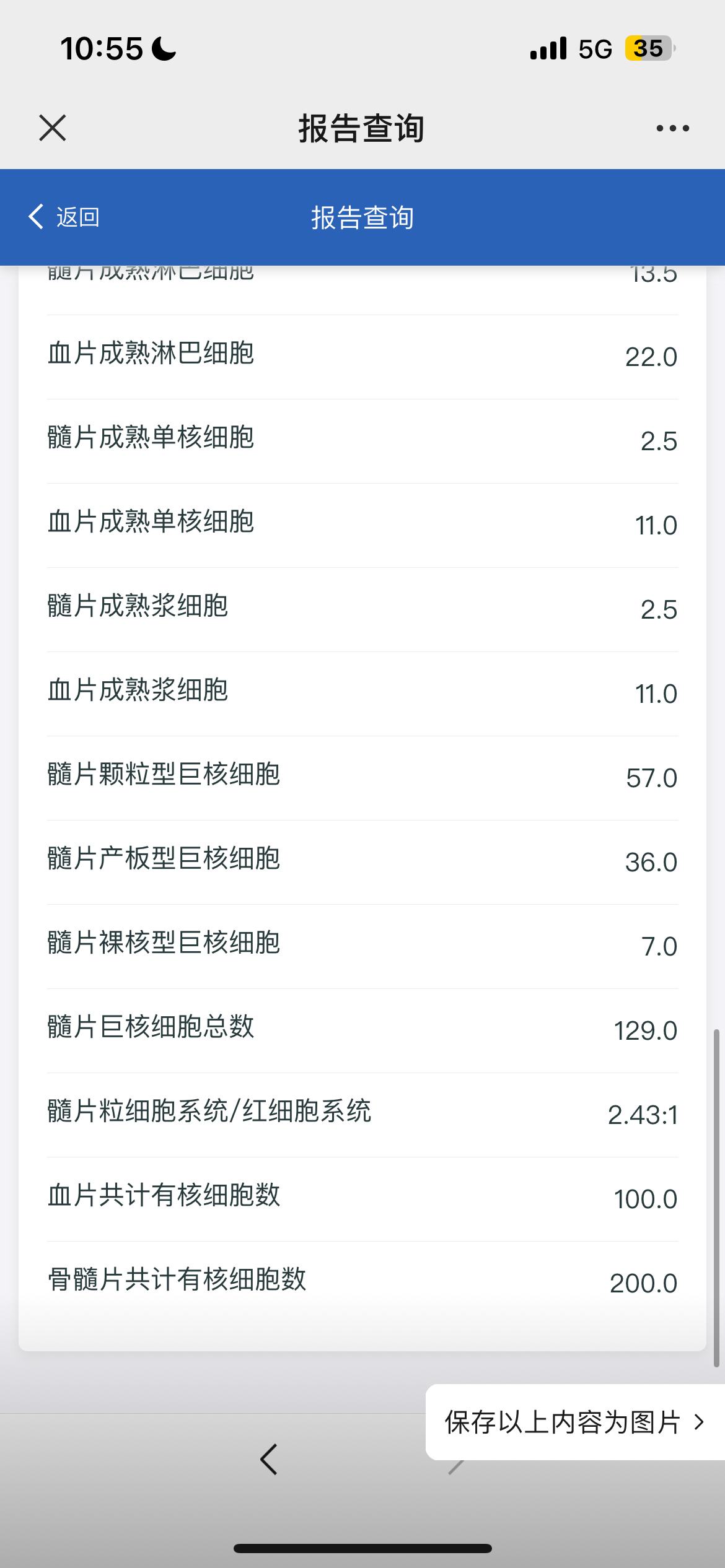Go to the previous page with the bottom back arrow
725x1568 pixels.
(x=269, y=1460)
